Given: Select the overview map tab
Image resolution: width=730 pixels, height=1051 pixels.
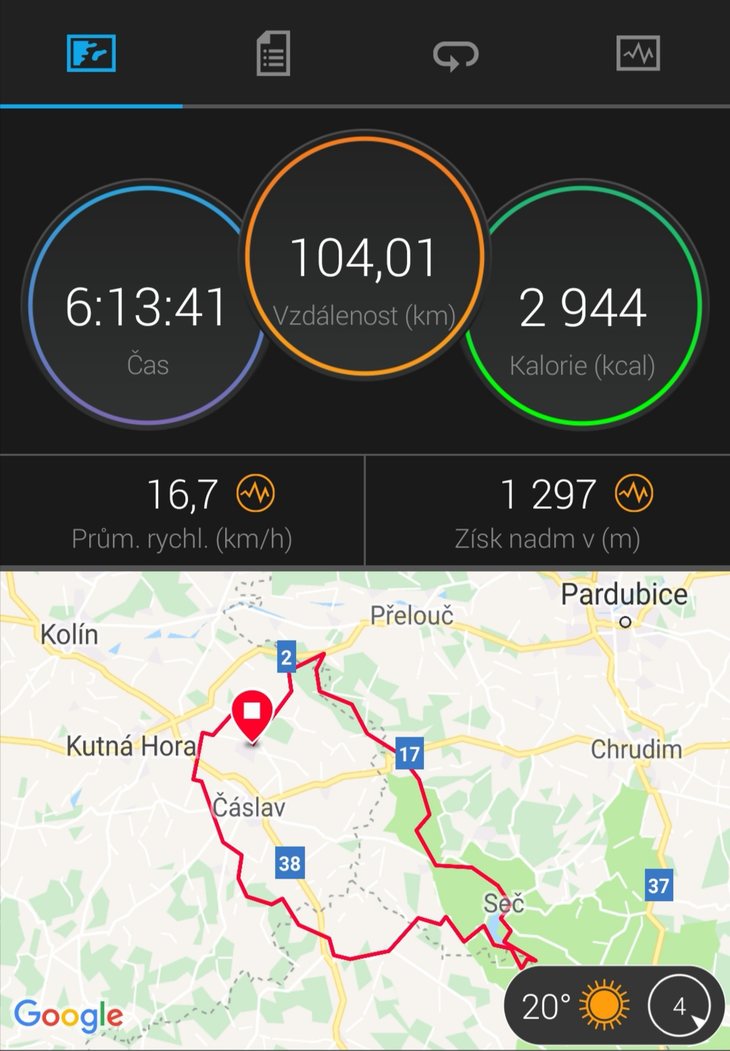Looking at the screenshot, I should (x=91, y=53).
